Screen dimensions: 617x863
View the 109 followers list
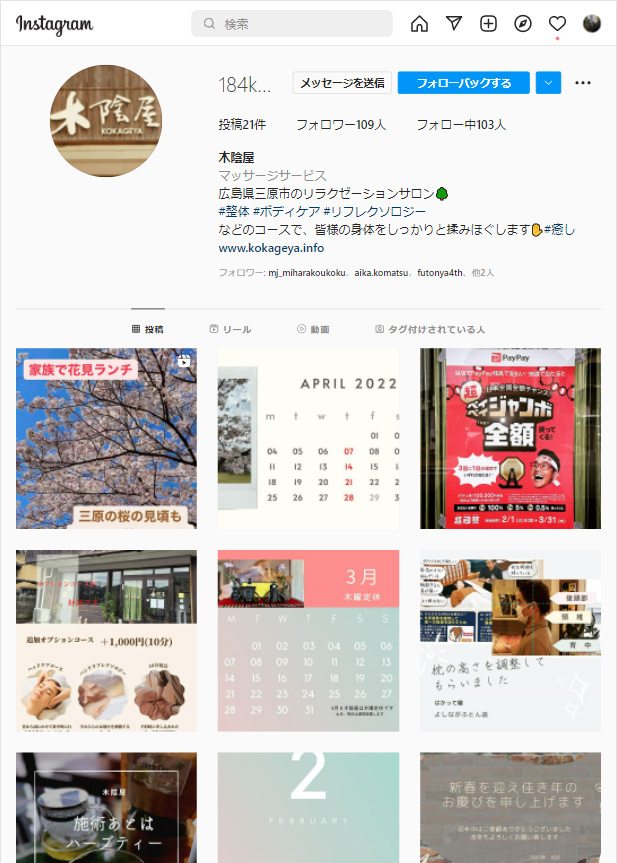tap(340, 125)
